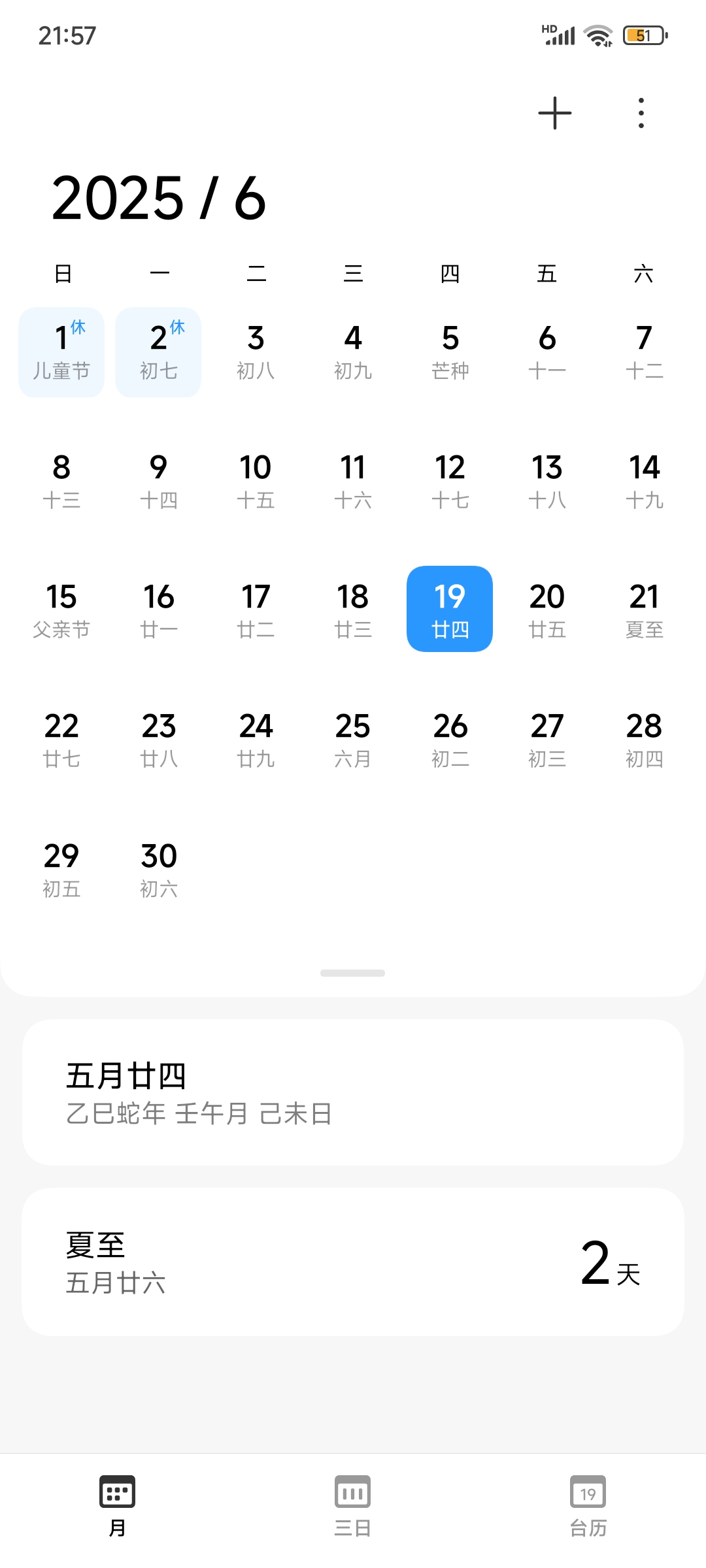Open the 夏至 countdown card
This screenshot has width=706, height=1568.
pyautogui.click(x=353, y=1262)
